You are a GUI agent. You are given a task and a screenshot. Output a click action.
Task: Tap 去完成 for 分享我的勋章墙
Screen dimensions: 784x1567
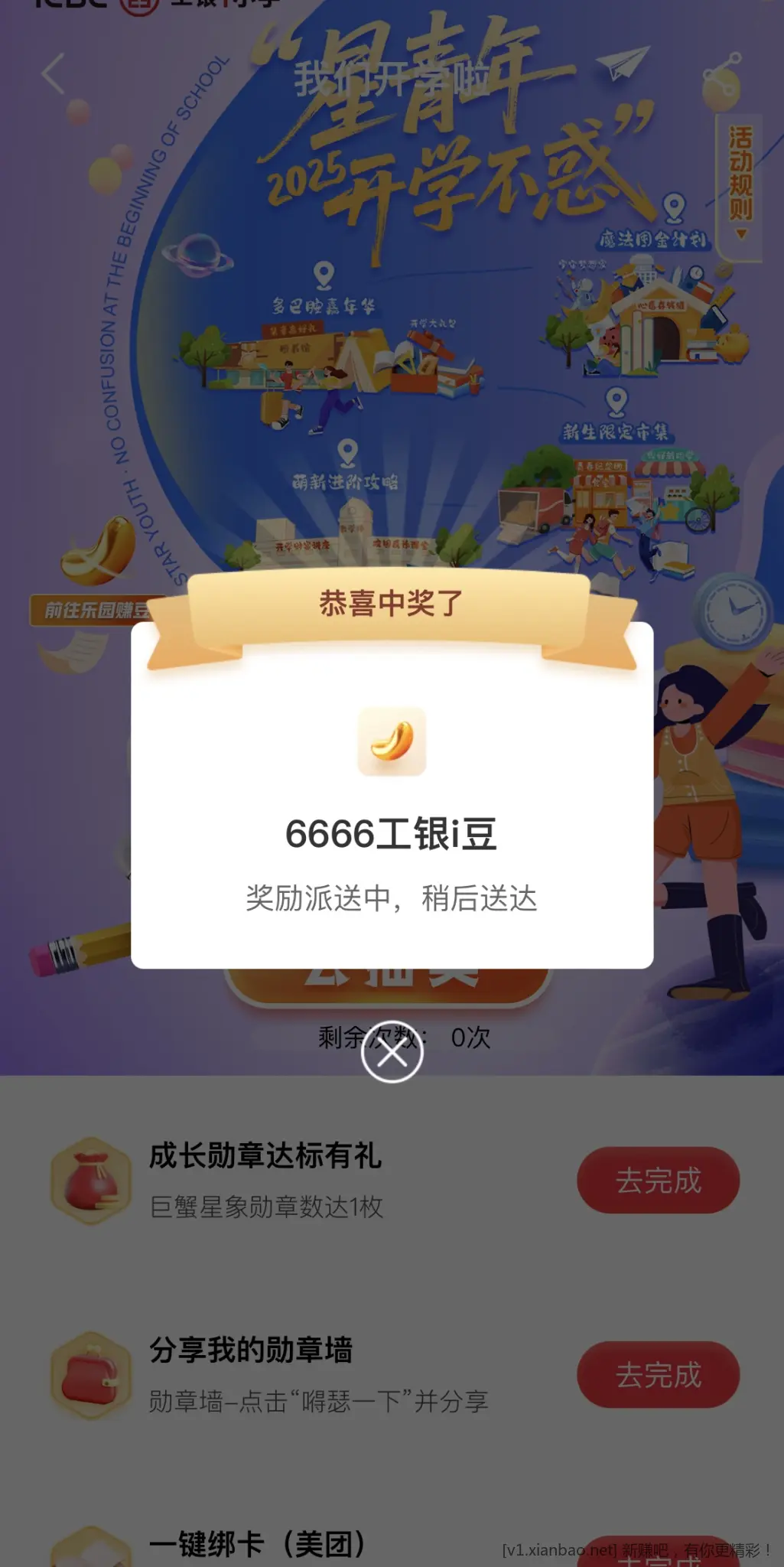[x=658, y=1374]
